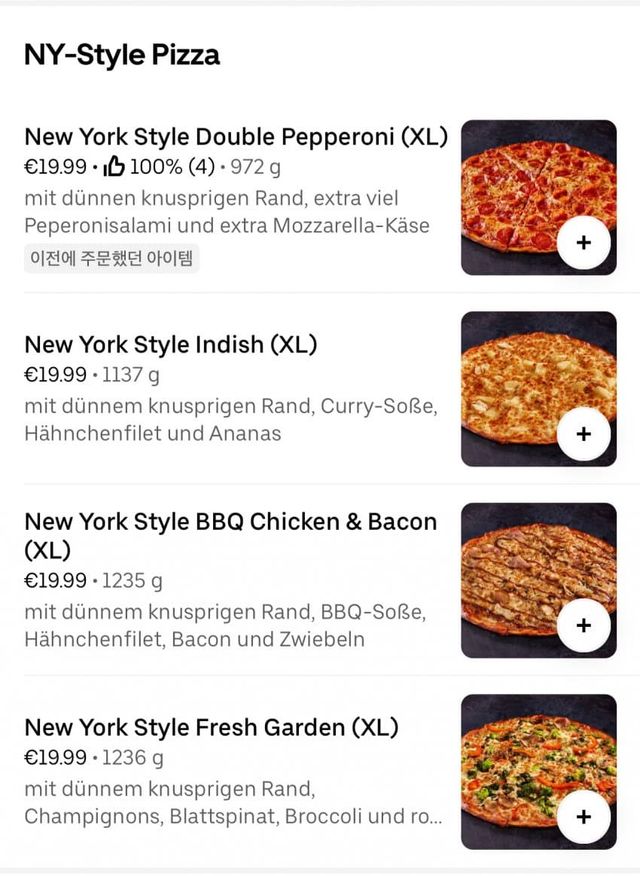
Task: View New York Style Fresh Garden item
Action: 211,727
